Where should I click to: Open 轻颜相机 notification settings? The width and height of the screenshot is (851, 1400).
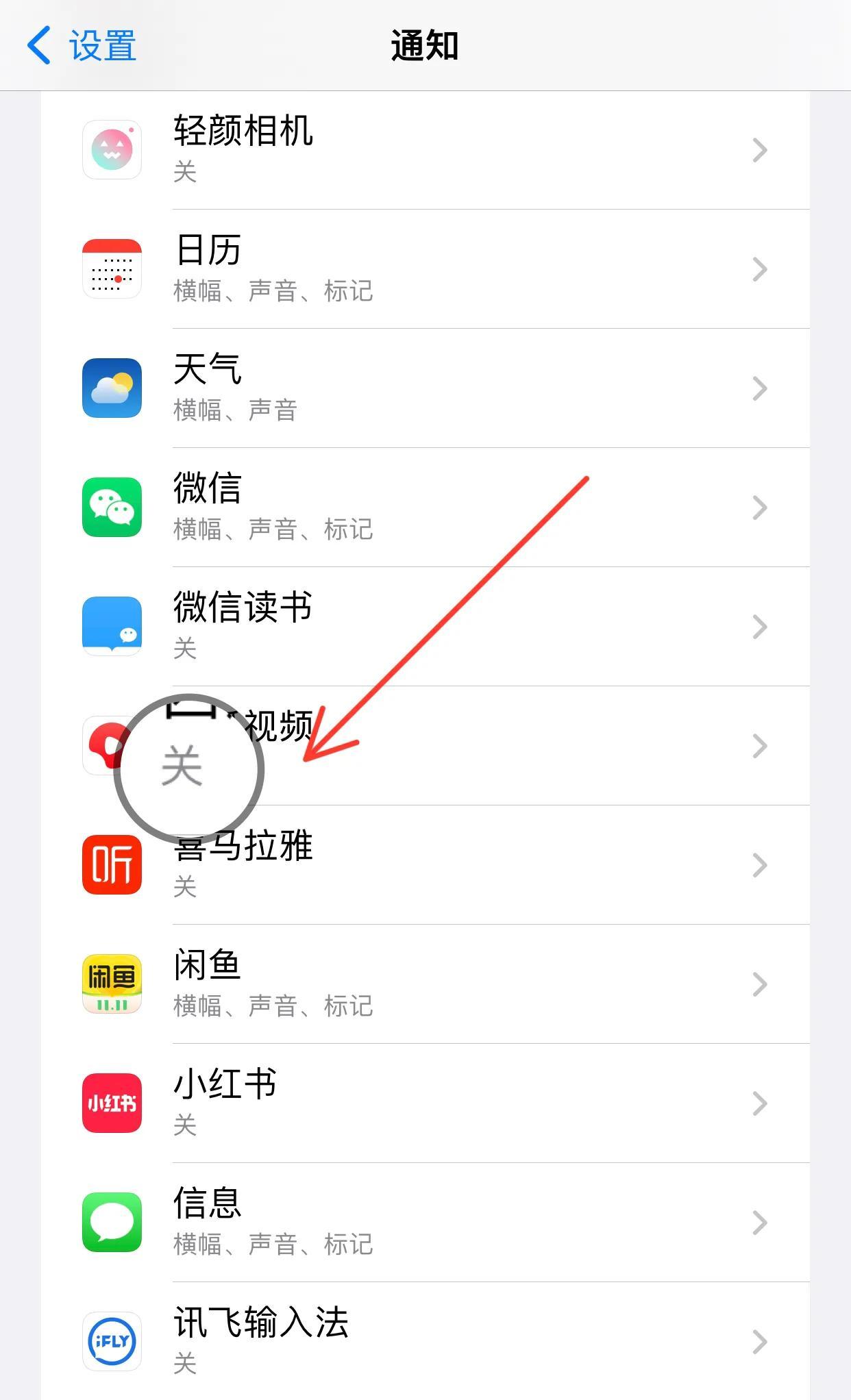pos(425,150)
